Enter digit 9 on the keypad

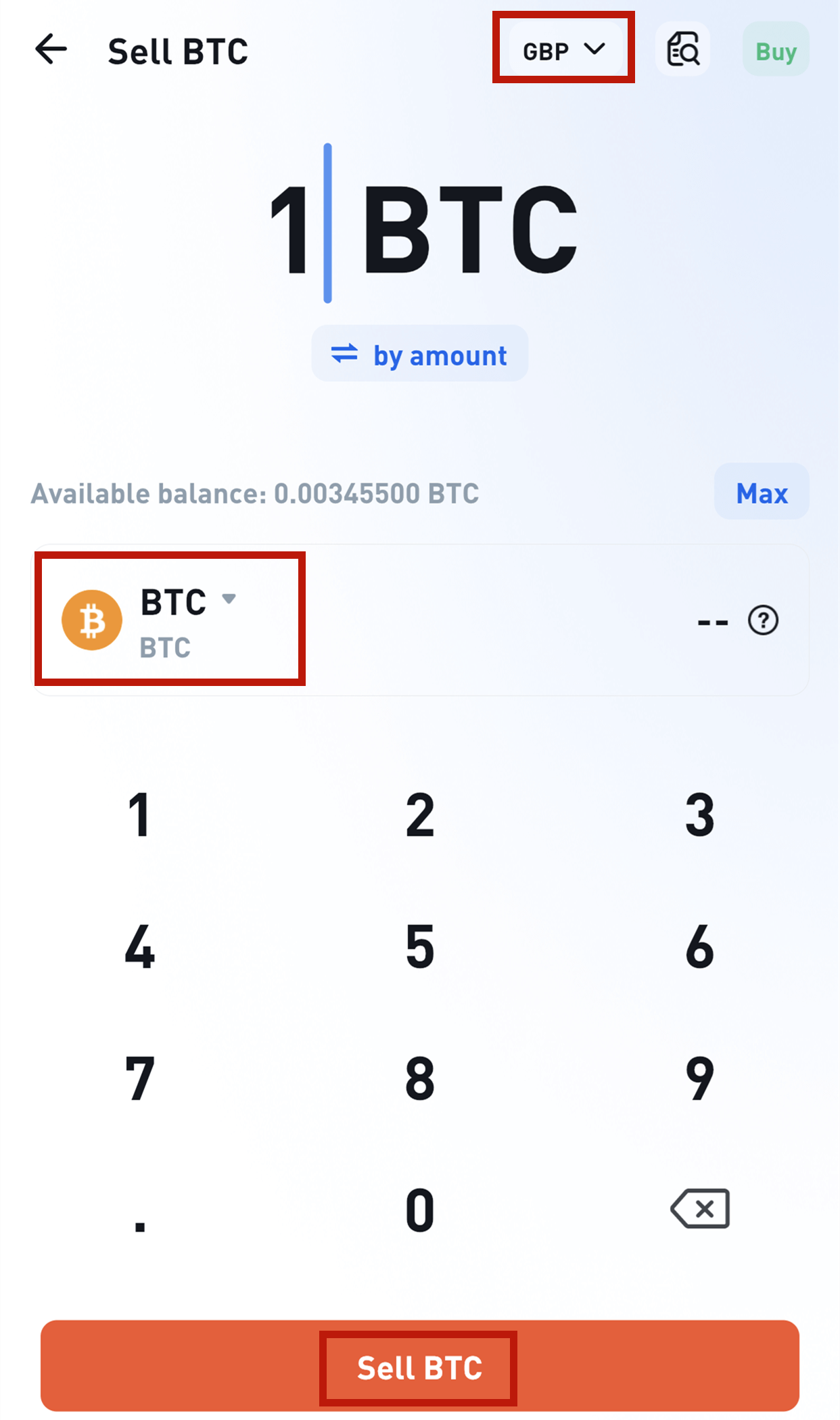699,1078
